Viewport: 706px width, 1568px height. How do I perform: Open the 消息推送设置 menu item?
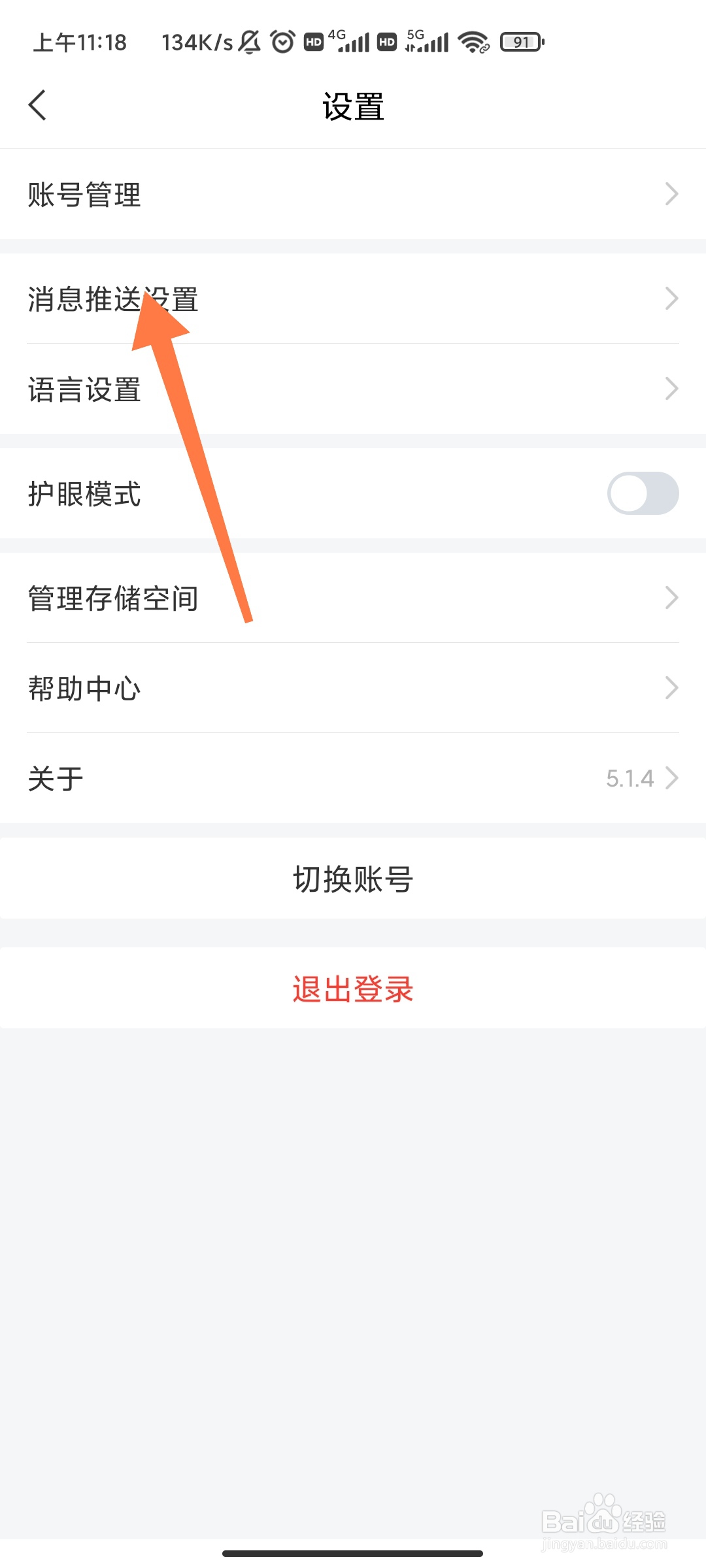click(353, 299)
